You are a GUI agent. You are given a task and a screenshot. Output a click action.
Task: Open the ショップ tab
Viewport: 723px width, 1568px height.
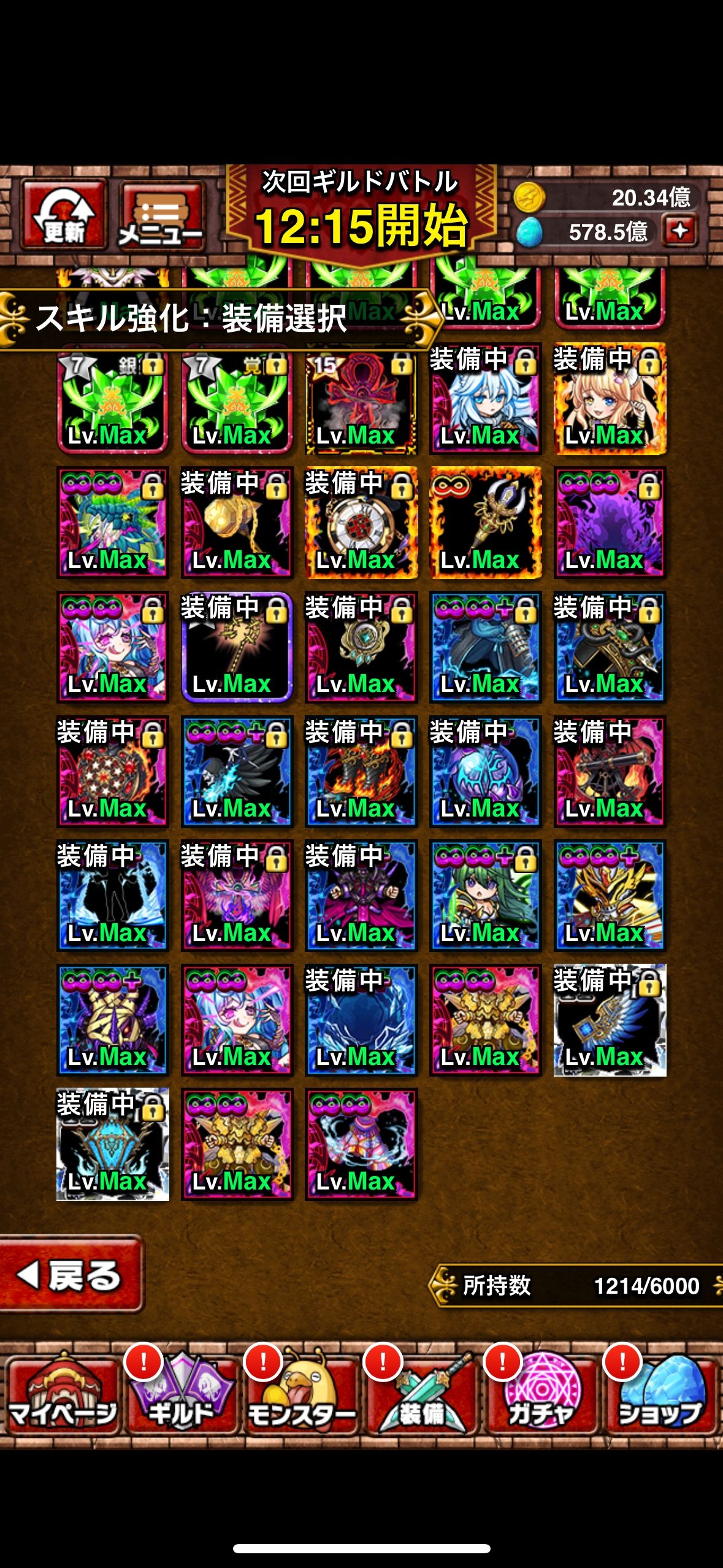(x=660, y=1392)
